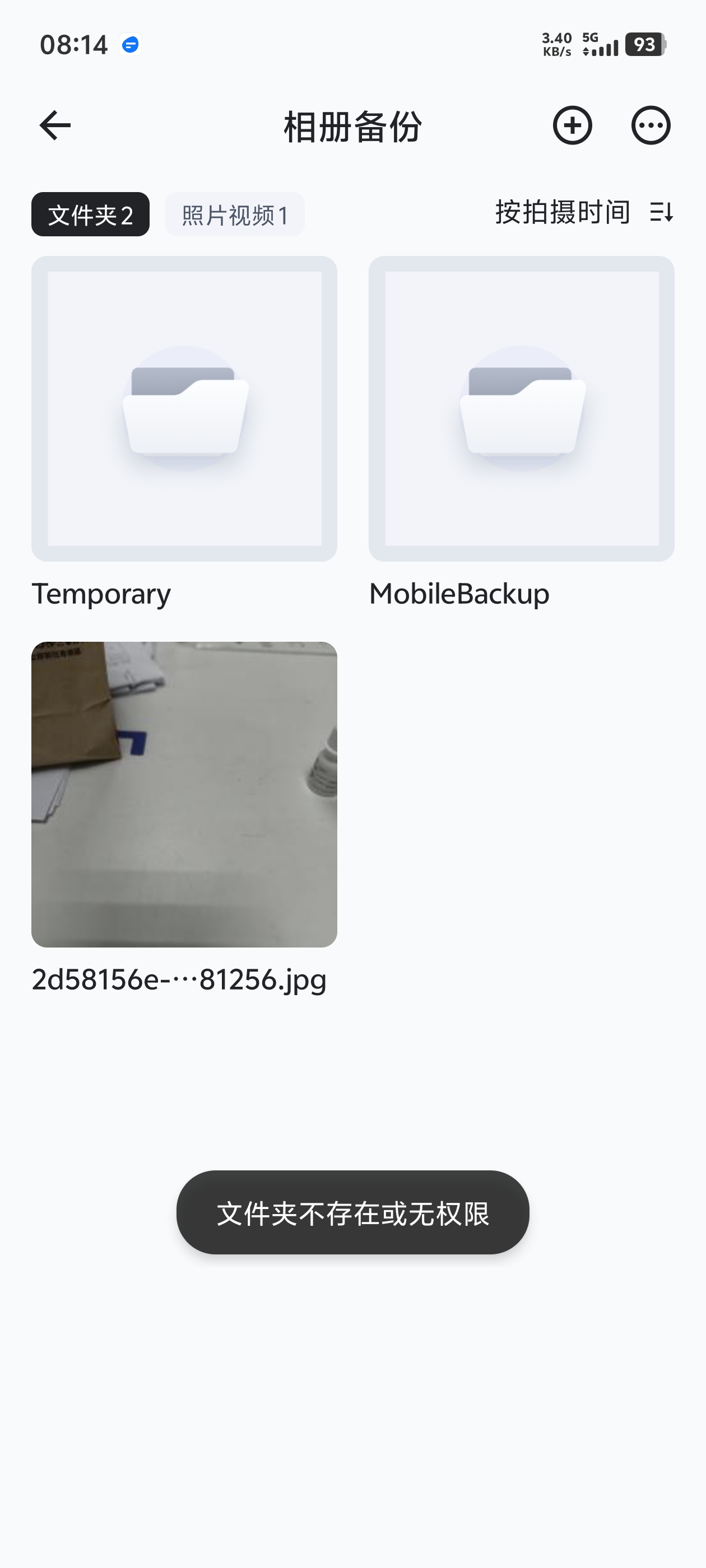
Task: View the 2d58156e jpg photo
Action: click(184, 794)
